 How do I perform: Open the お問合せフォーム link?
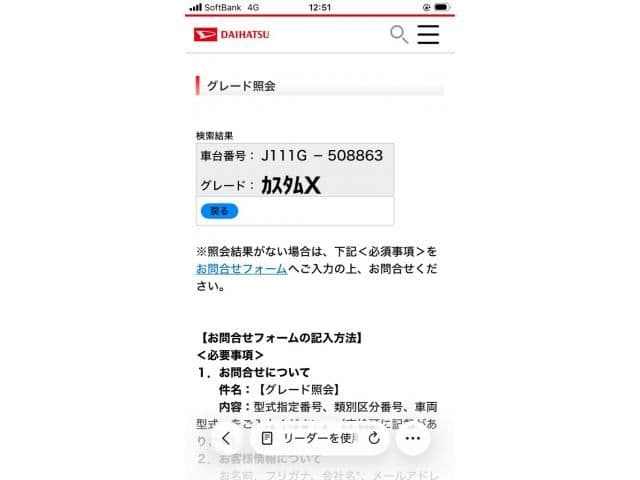point(241,269)
